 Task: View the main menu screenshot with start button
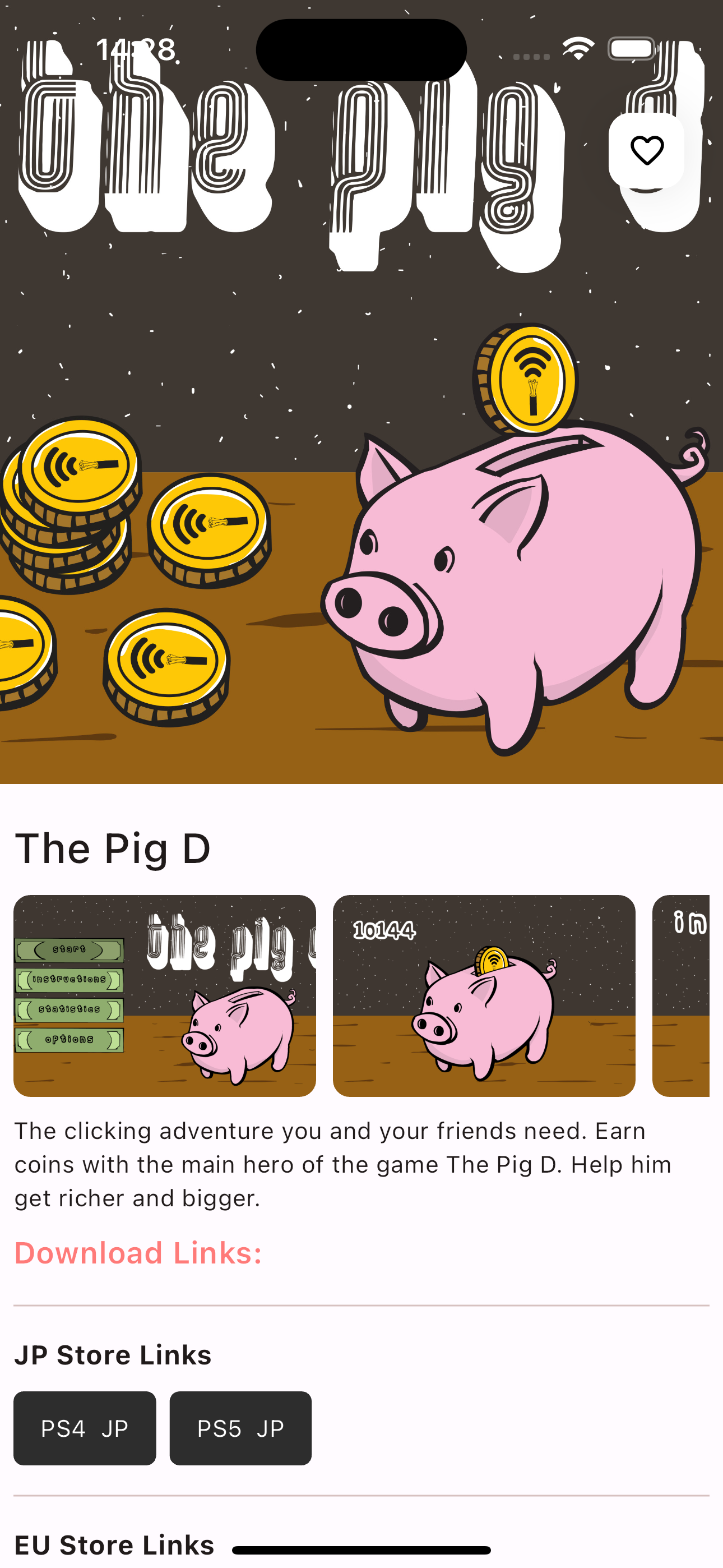pyautogui.click(x=164, y=995)
